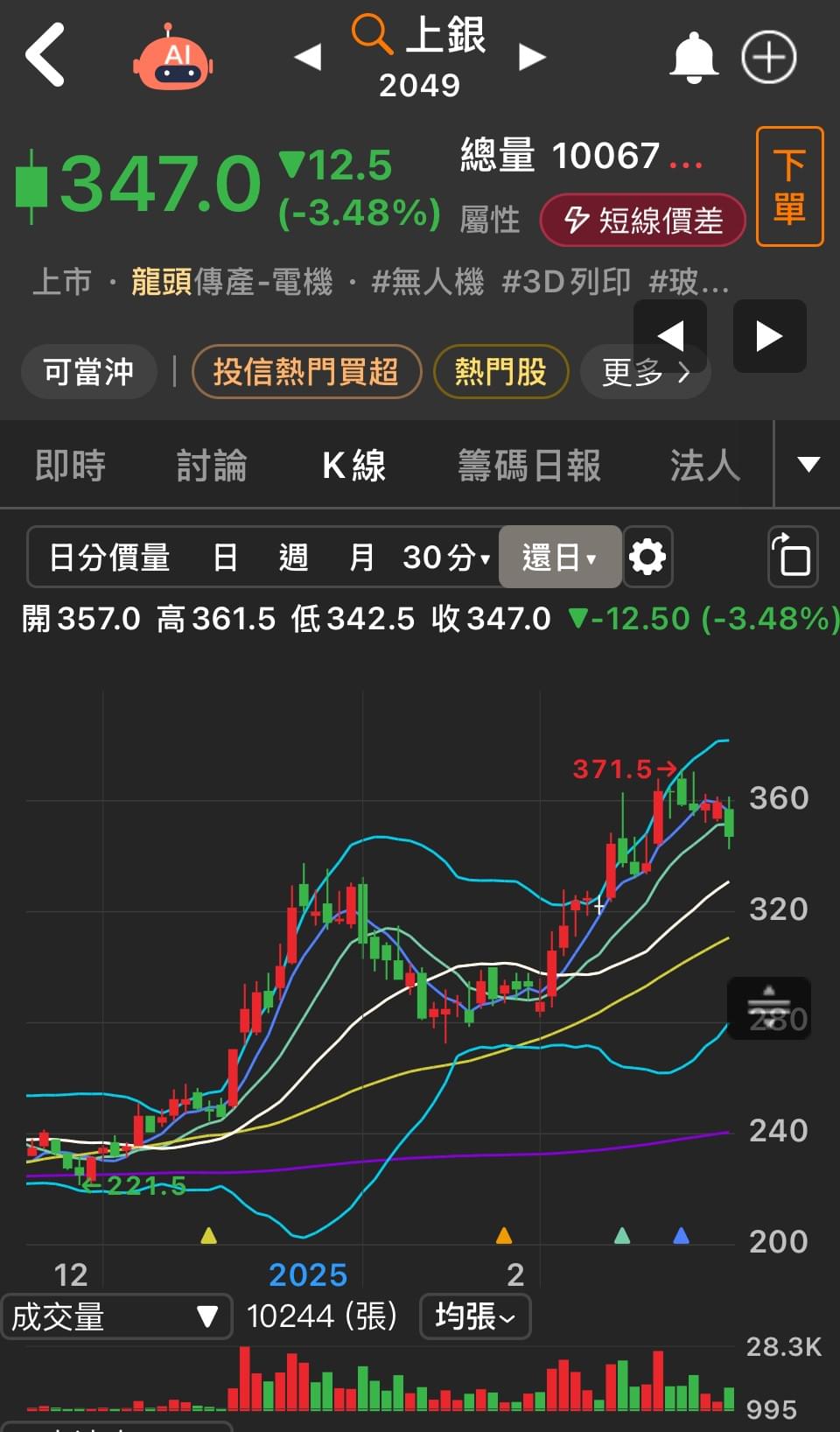Tap the 下單 order button

coord(789,186)
